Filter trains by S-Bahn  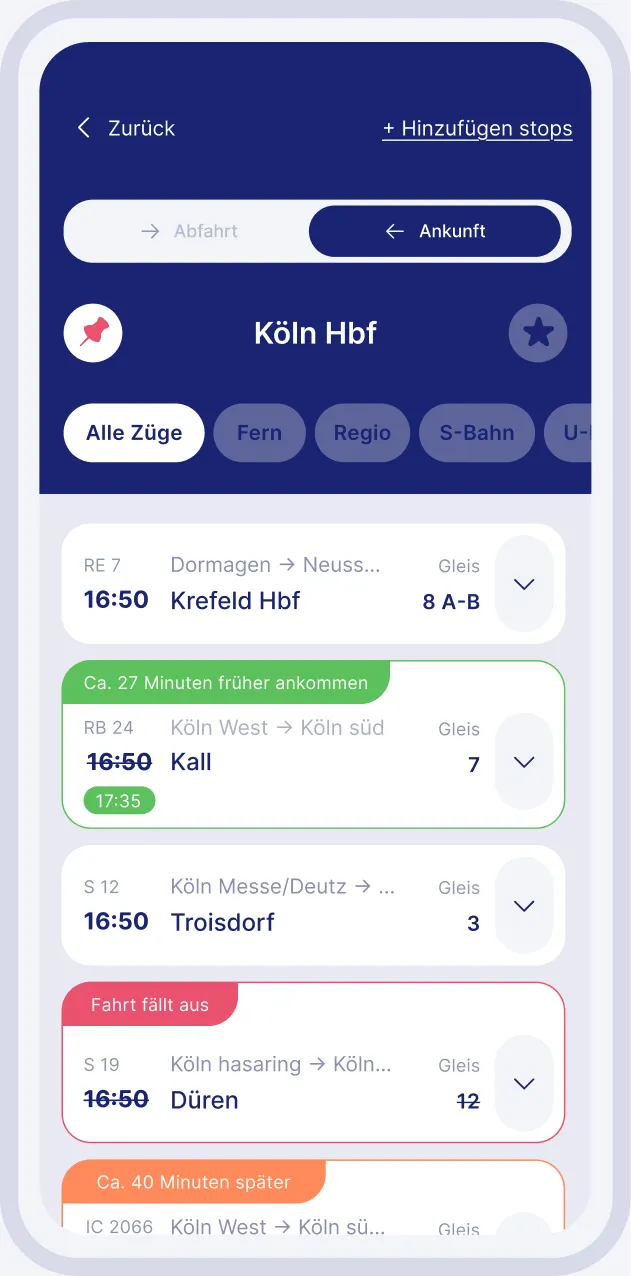(x=477, y=433)
